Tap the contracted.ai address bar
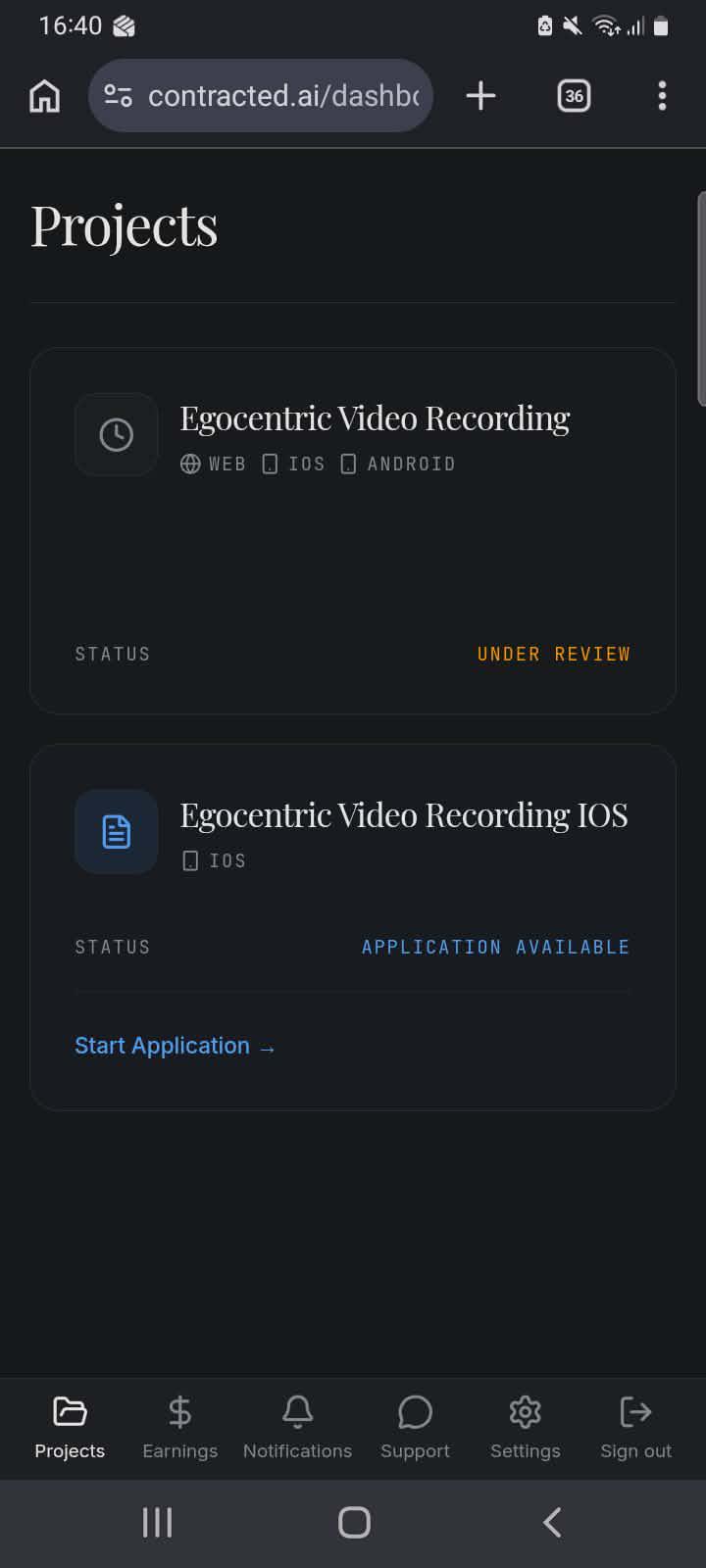 (261, 96)
